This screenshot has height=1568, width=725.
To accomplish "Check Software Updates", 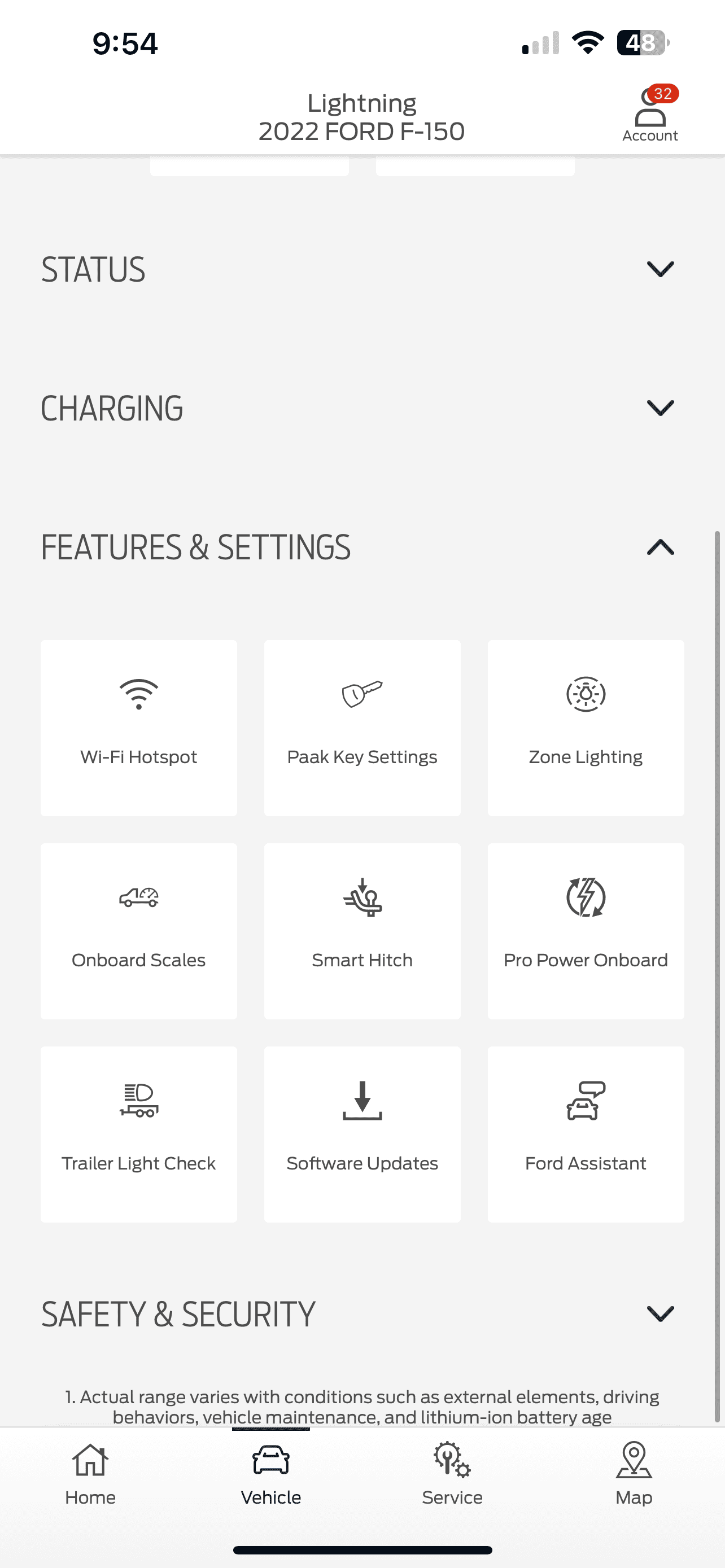I will coord(362,1134).
